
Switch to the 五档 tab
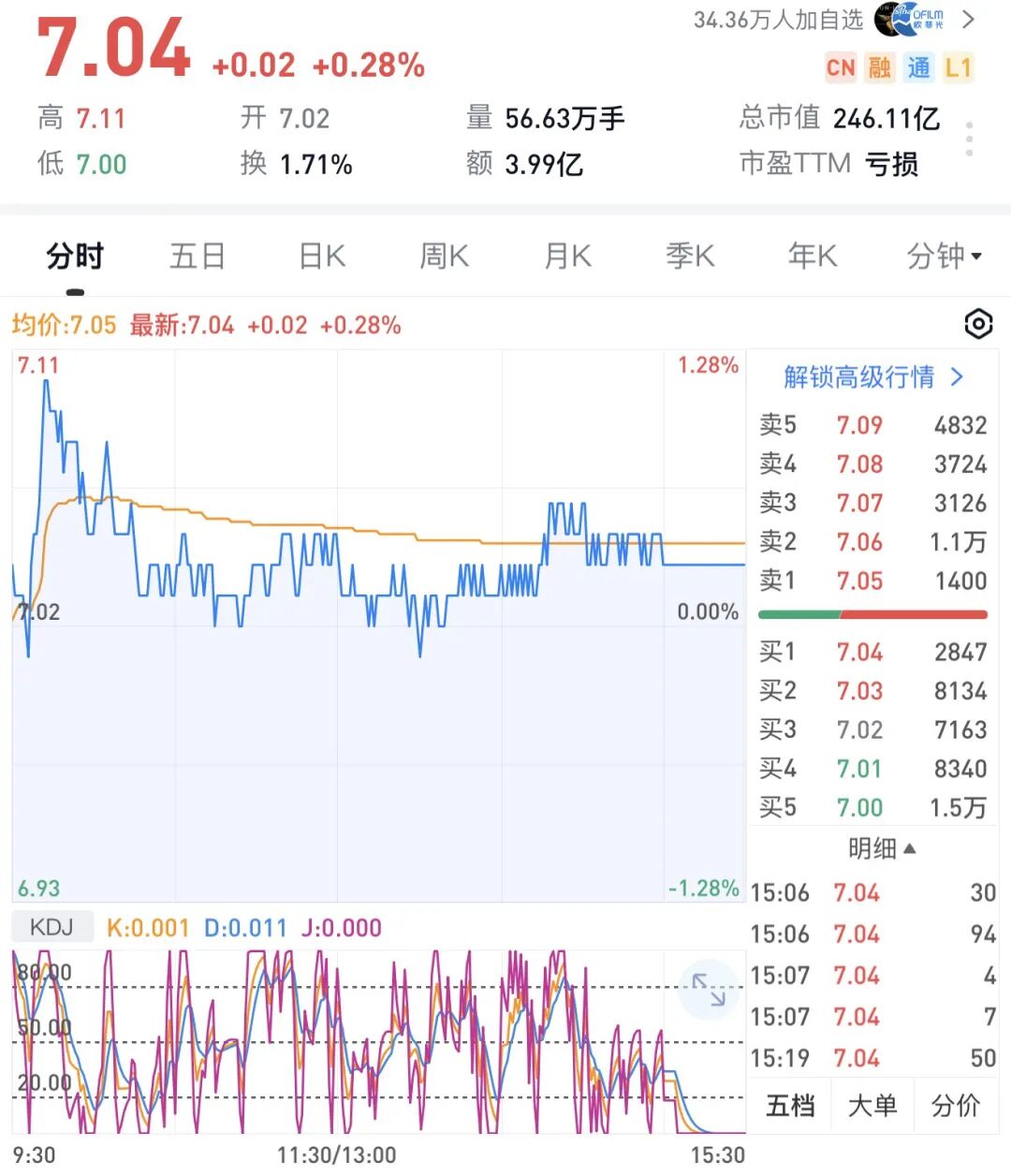[790, 1106]
